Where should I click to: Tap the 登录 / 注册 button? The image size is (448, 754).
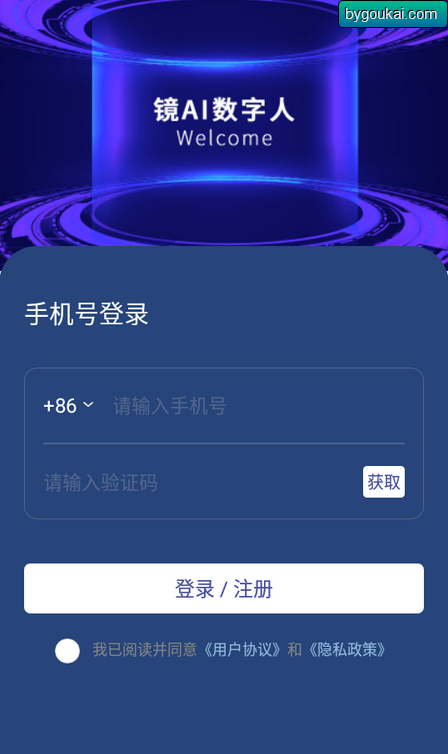(224, 589)
